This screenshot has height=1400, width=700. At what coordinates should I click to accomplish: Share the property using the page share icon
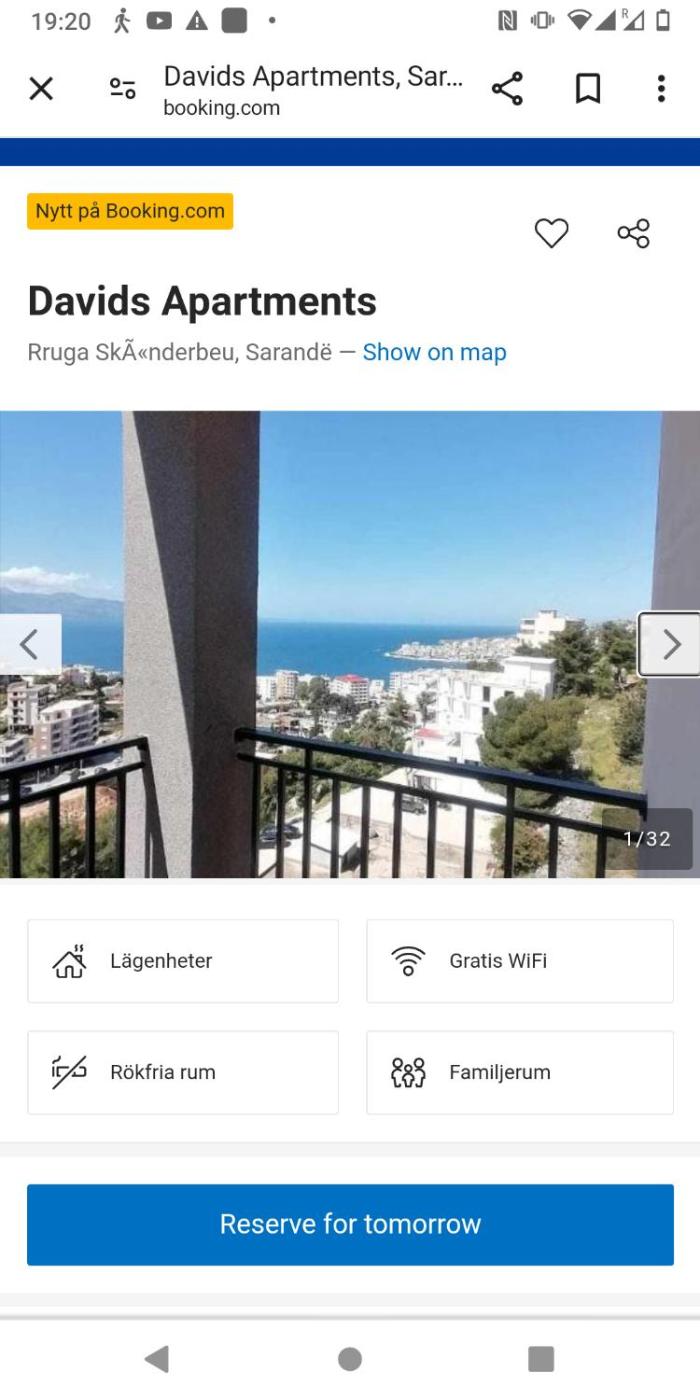(633, 233)
